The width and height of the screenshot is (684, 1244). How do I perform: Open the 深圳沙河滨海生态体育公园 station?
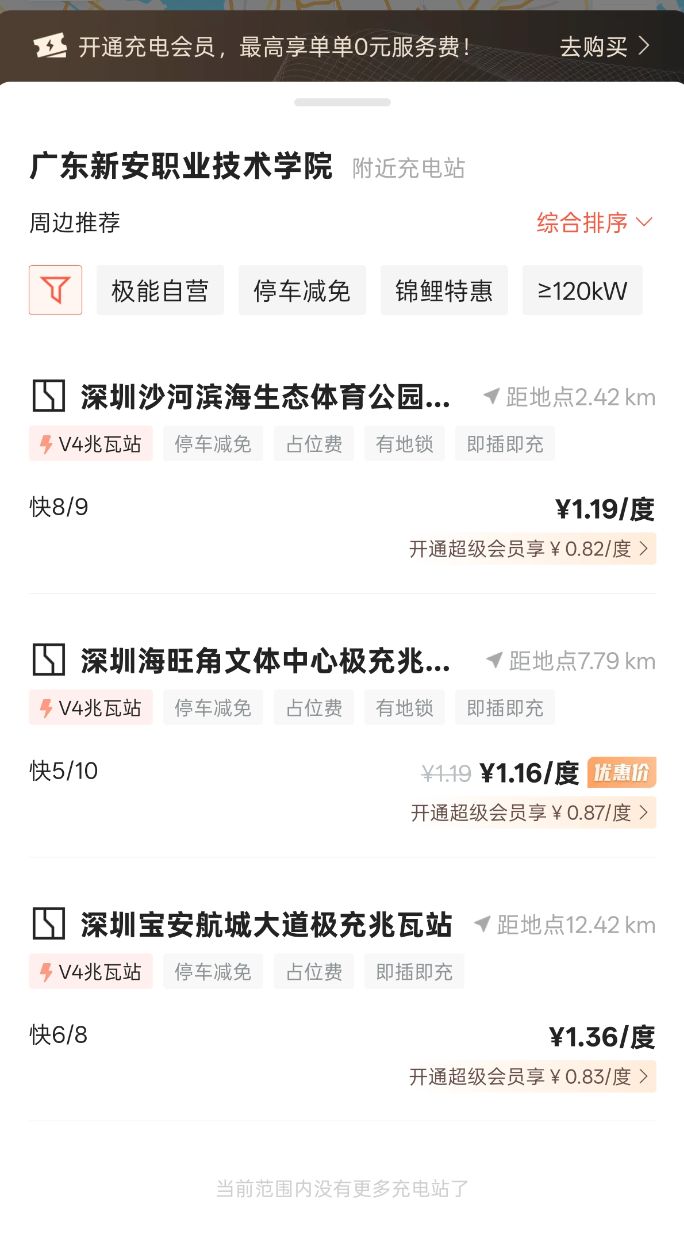pyautogui.click(x=266, y=397)
